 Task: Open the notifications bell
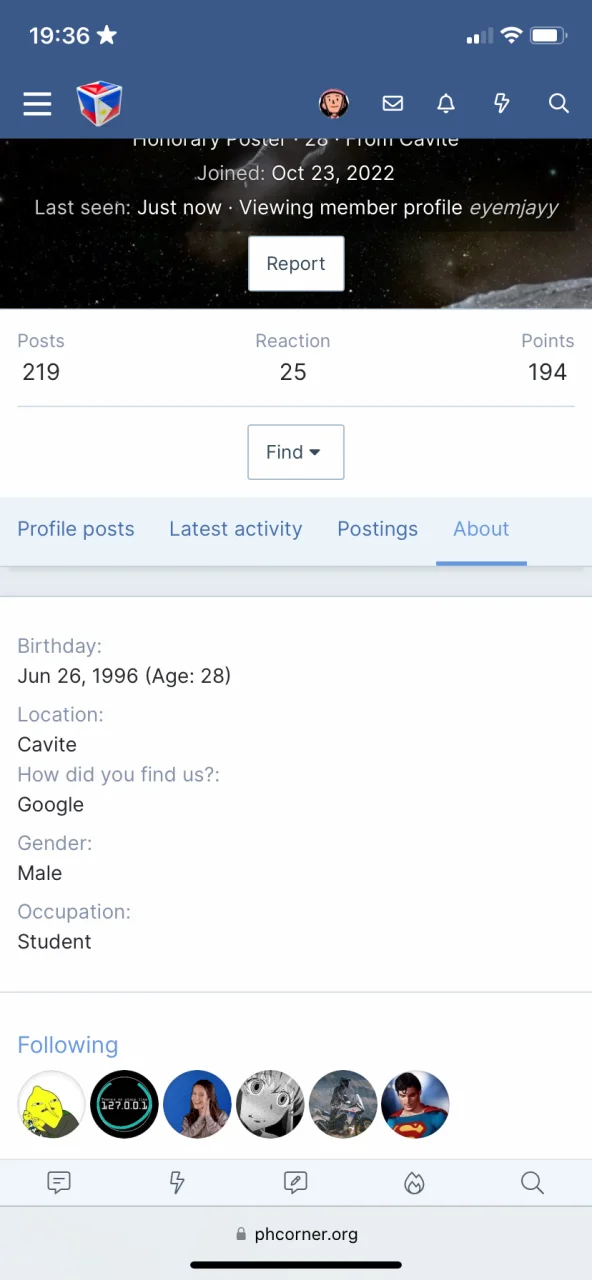[x=446, y=103]
